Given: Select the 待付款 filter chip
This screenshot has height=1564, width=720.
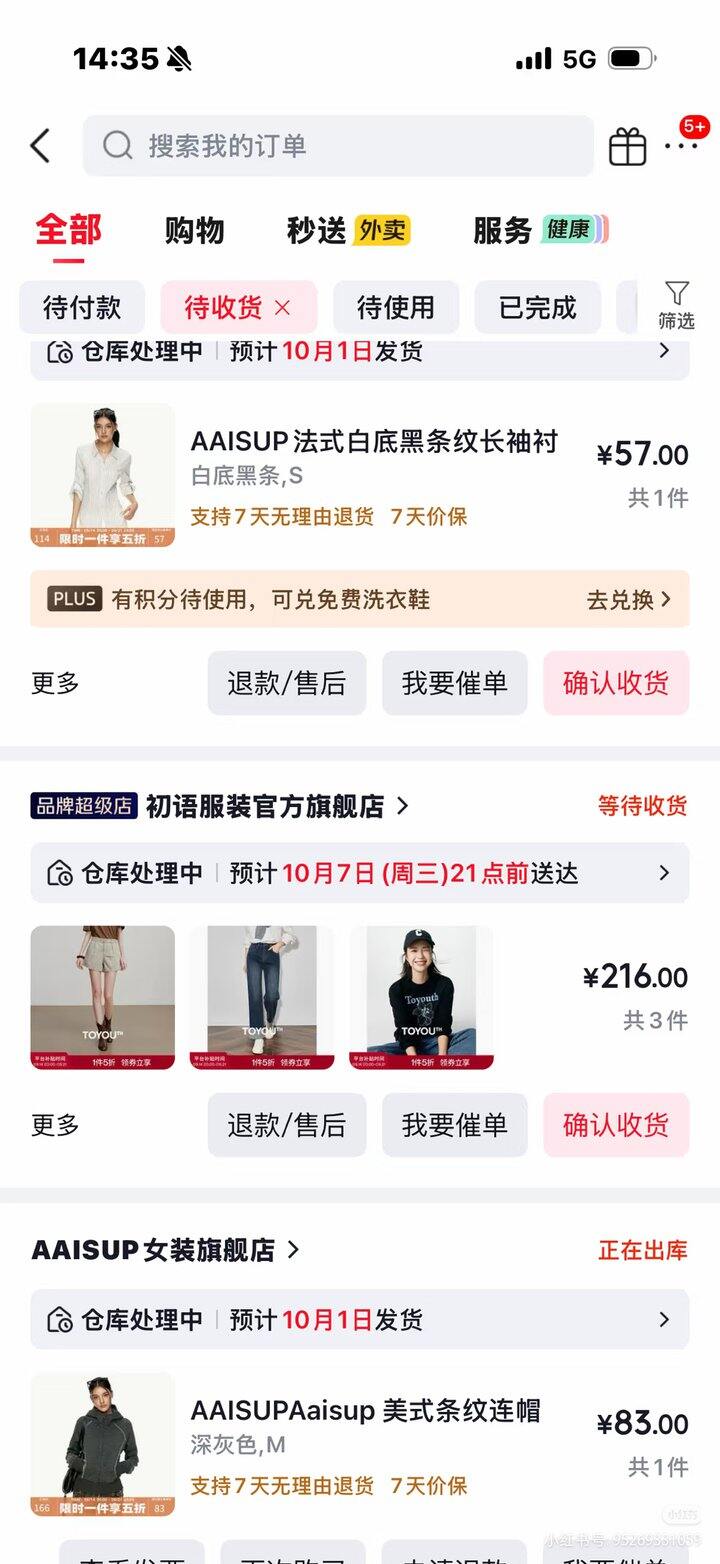Looking at the screenshot, I should pyautogui.click(x=82, y=307).
